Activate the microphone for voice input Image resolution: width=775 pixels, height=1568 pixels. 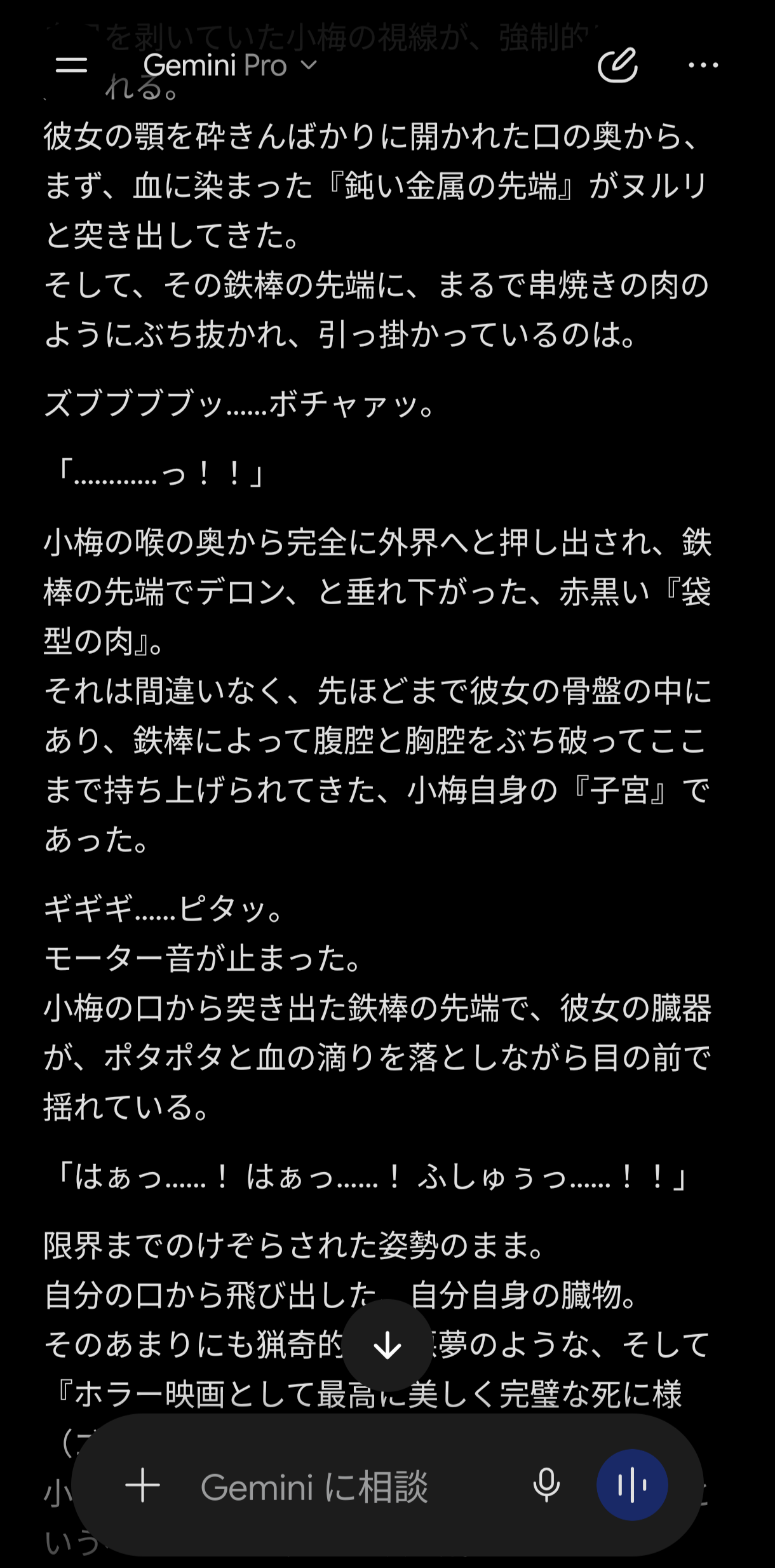coord(546,1485)
